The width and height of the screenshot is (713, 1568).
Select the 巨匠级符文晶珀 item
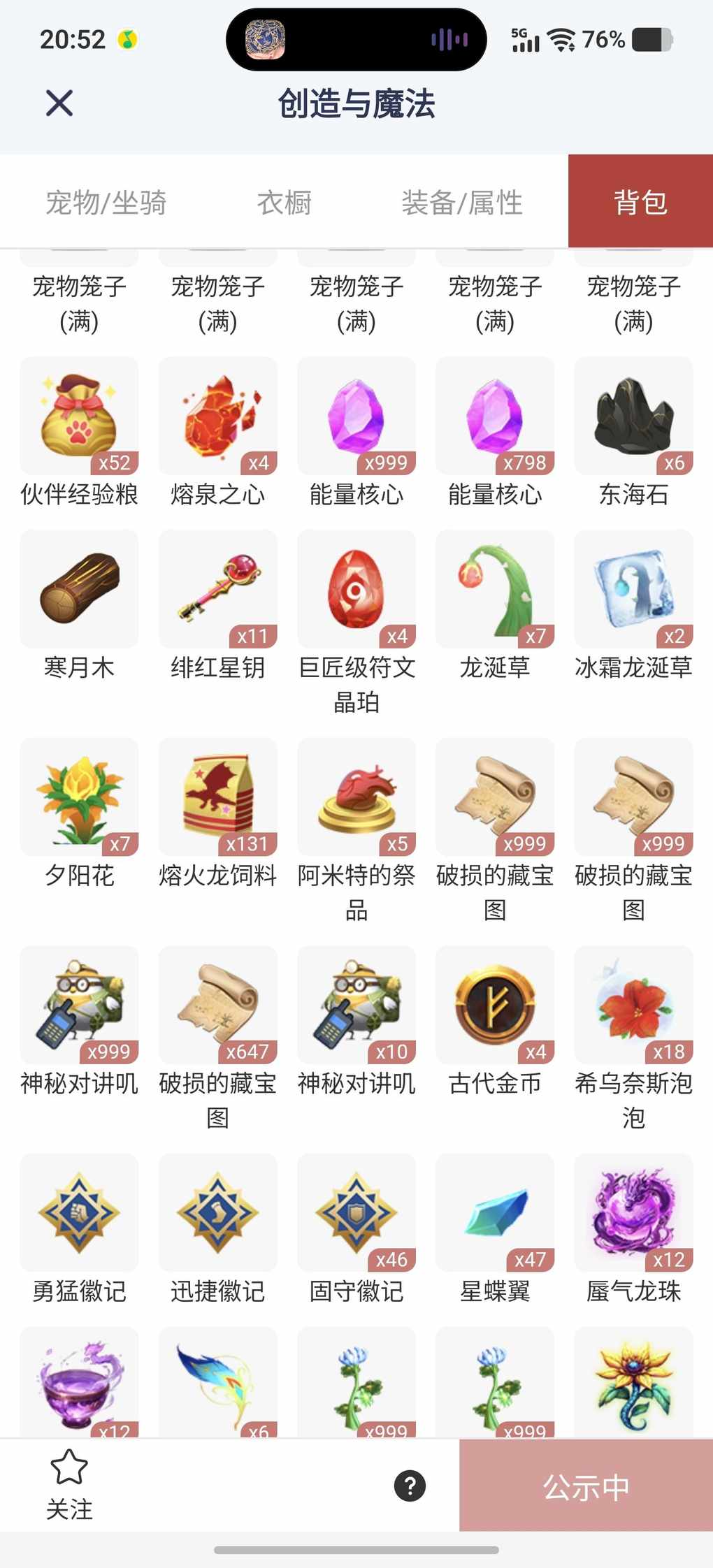tap(356, 590)
